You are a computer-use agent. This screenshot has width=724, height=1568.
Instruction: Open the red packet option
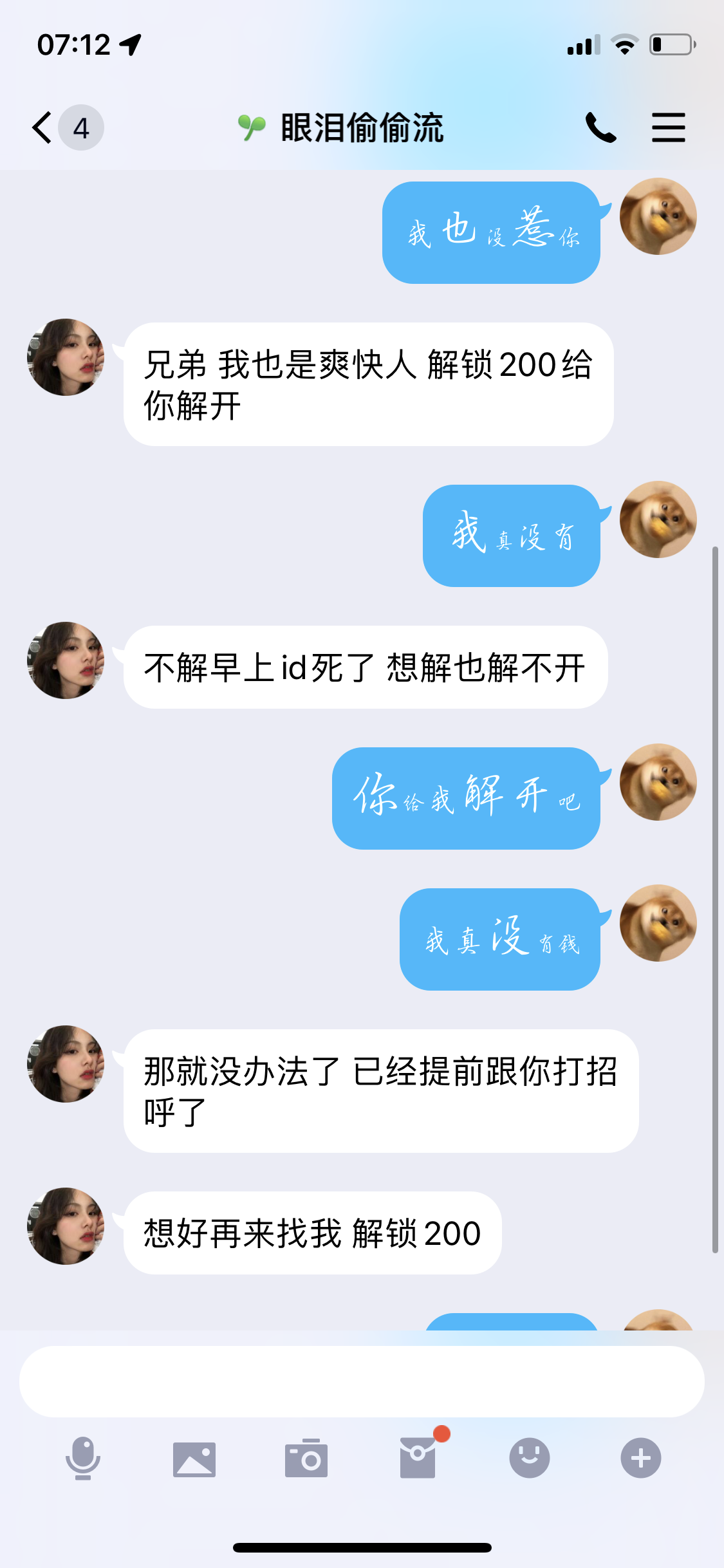click(418, 1457)
